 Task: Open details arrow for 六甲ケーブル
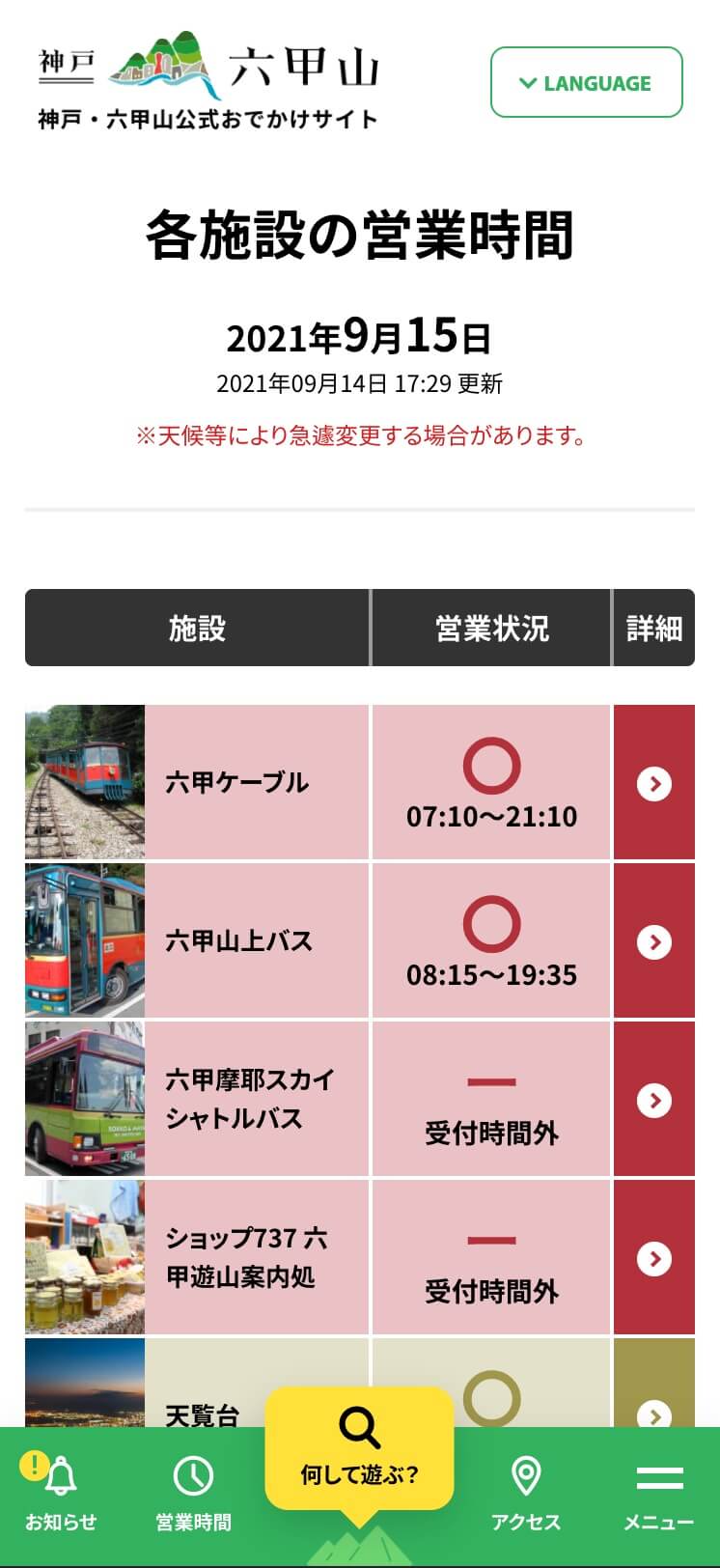click(654, 784)
